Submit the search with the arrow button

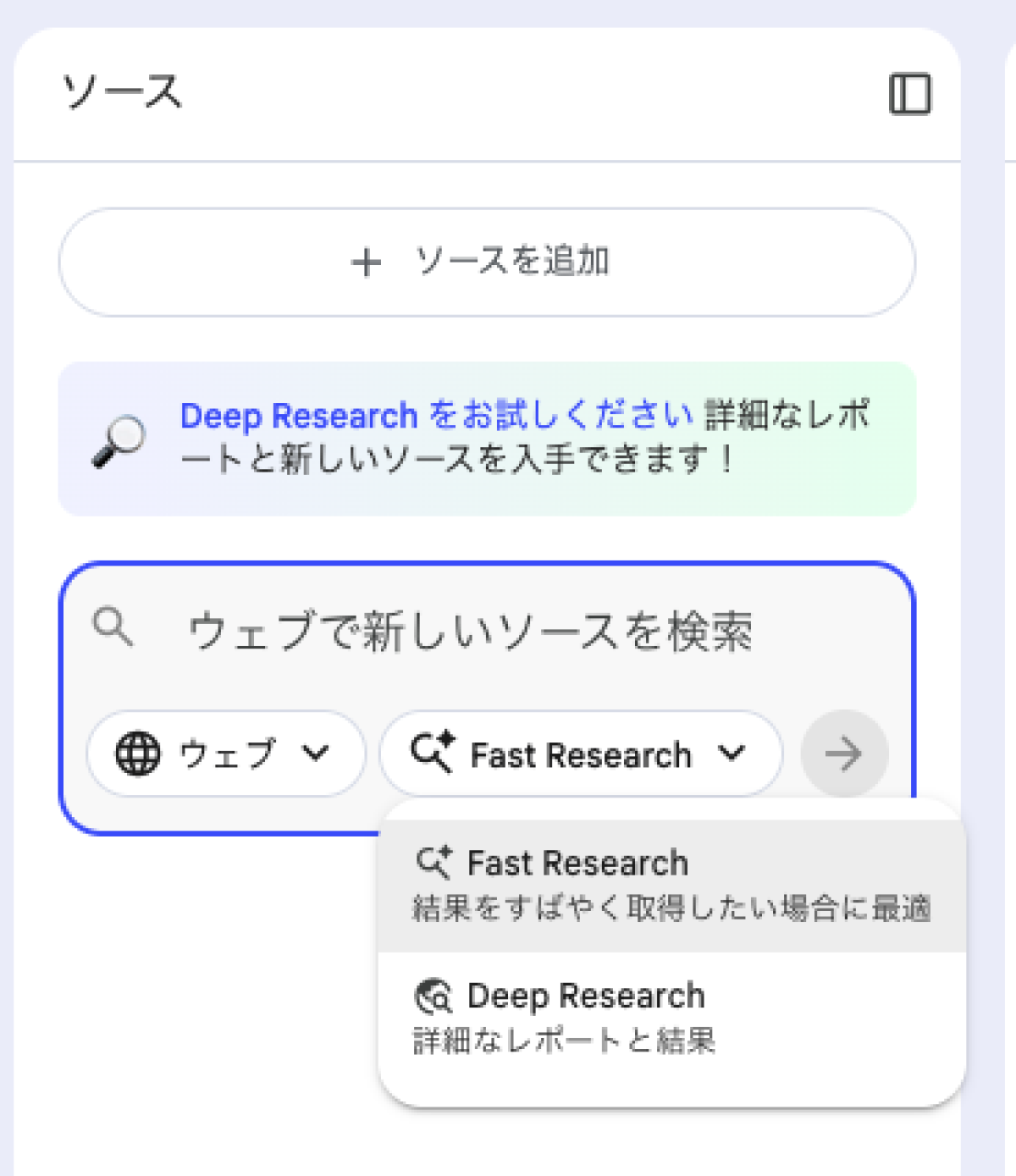tap(843, 754)
